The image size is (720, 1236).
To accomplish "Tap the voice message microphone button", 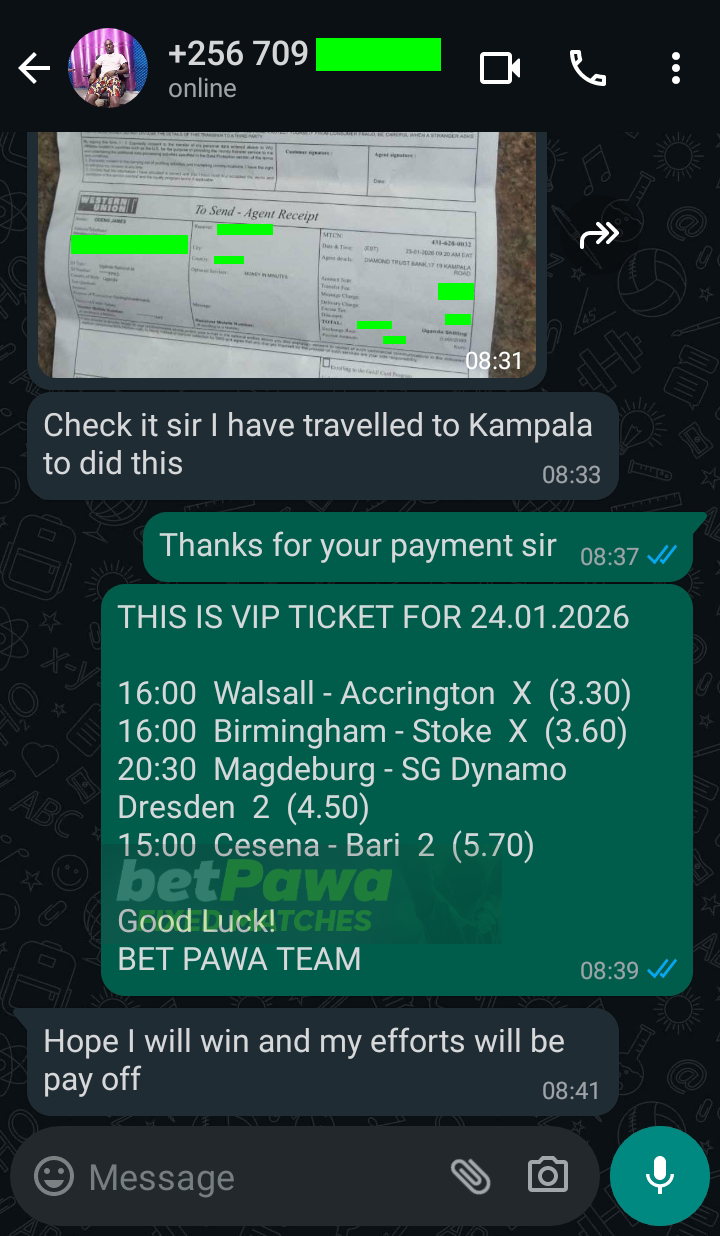I will tap(659, 1176).
